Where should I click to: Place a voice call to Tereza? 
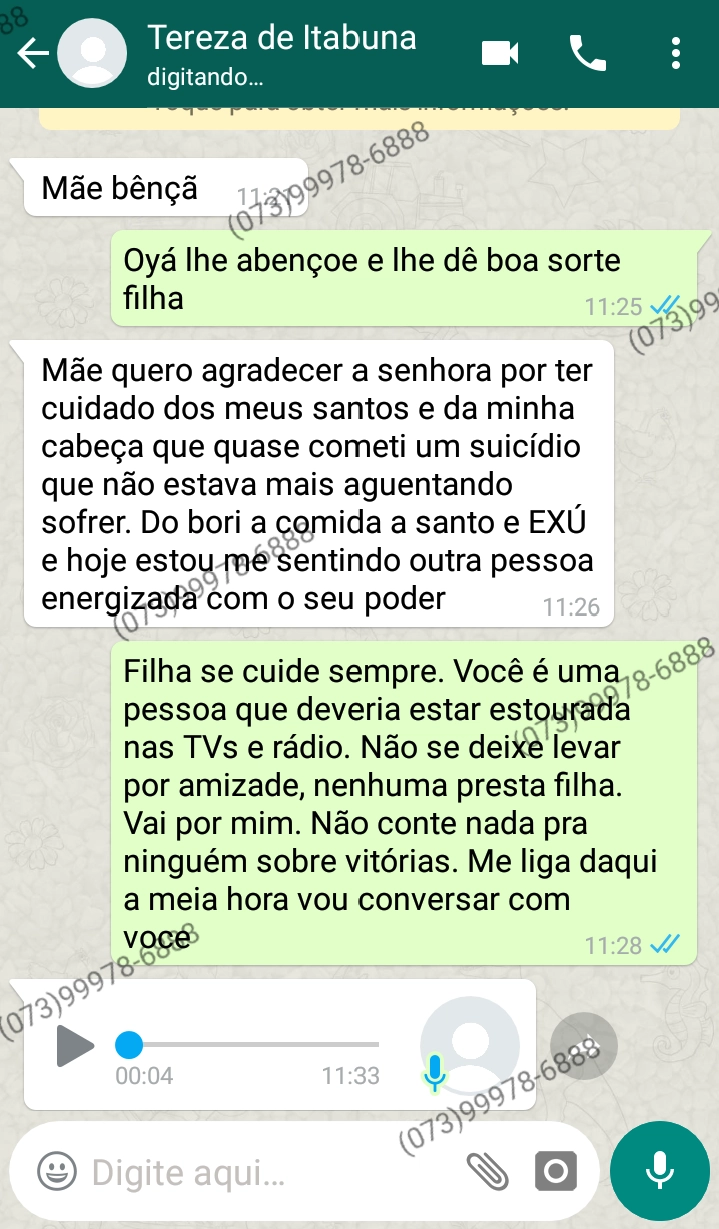click(587, 53)
